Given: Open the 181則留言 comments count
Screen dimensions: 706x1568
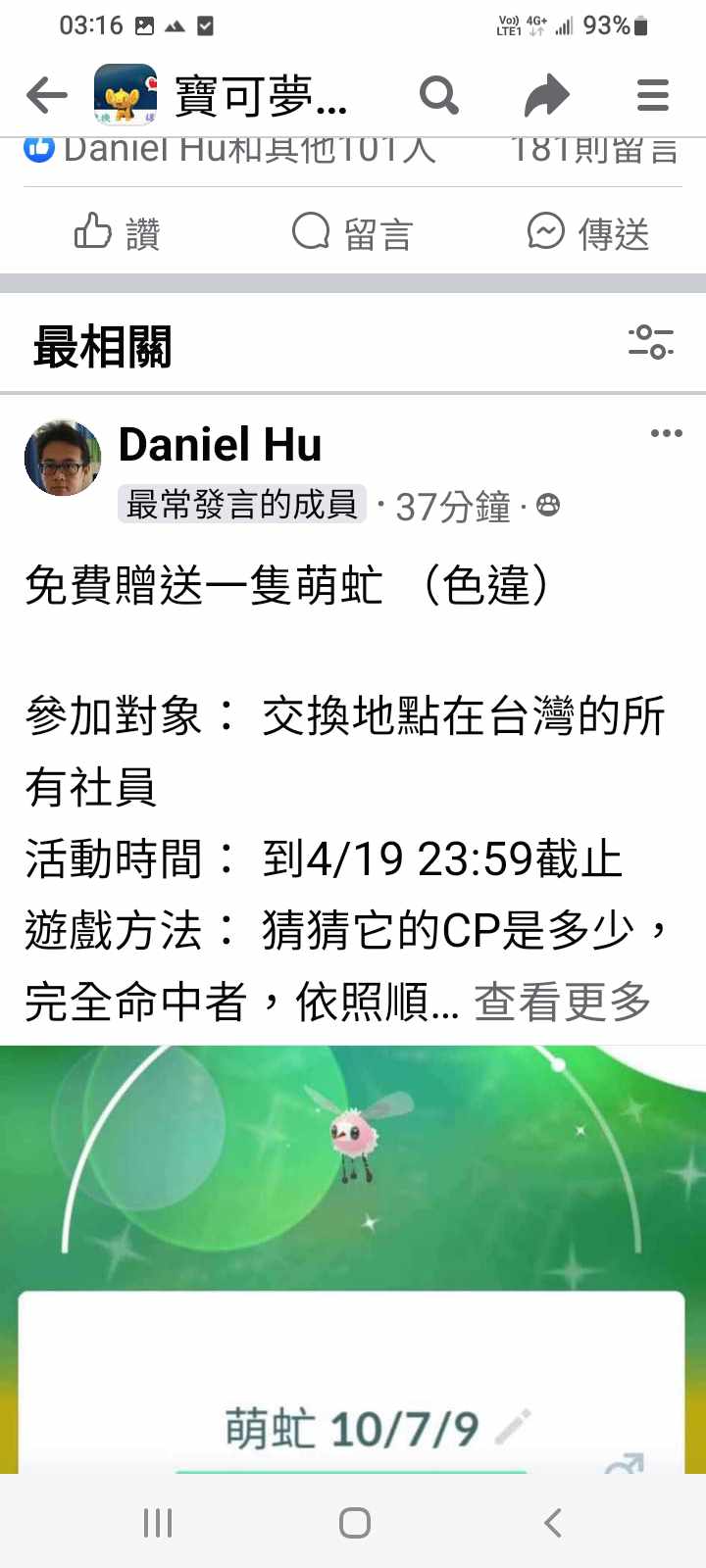Looking at the screenshot, I should [594, 150].
